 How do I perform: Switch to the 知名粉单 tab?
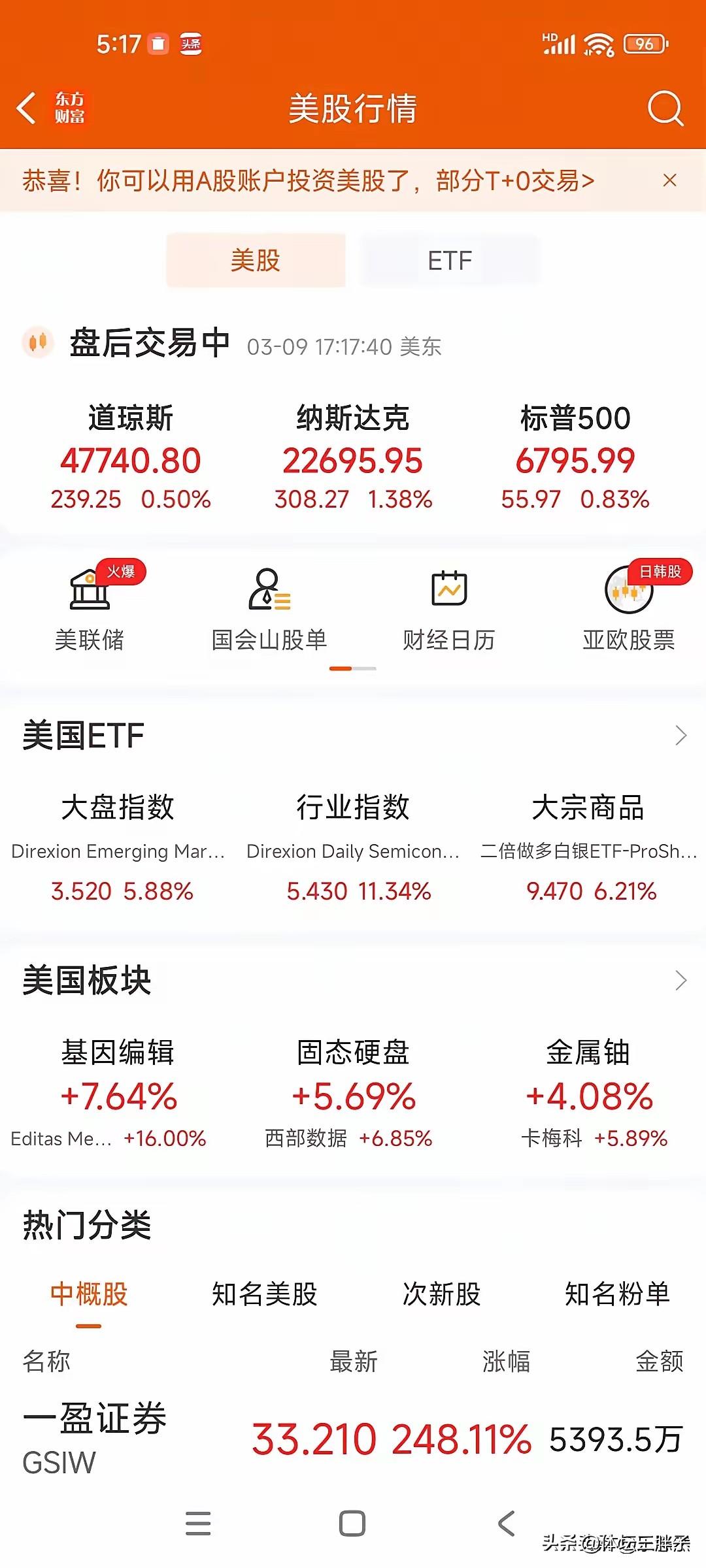coord(618,1295)
